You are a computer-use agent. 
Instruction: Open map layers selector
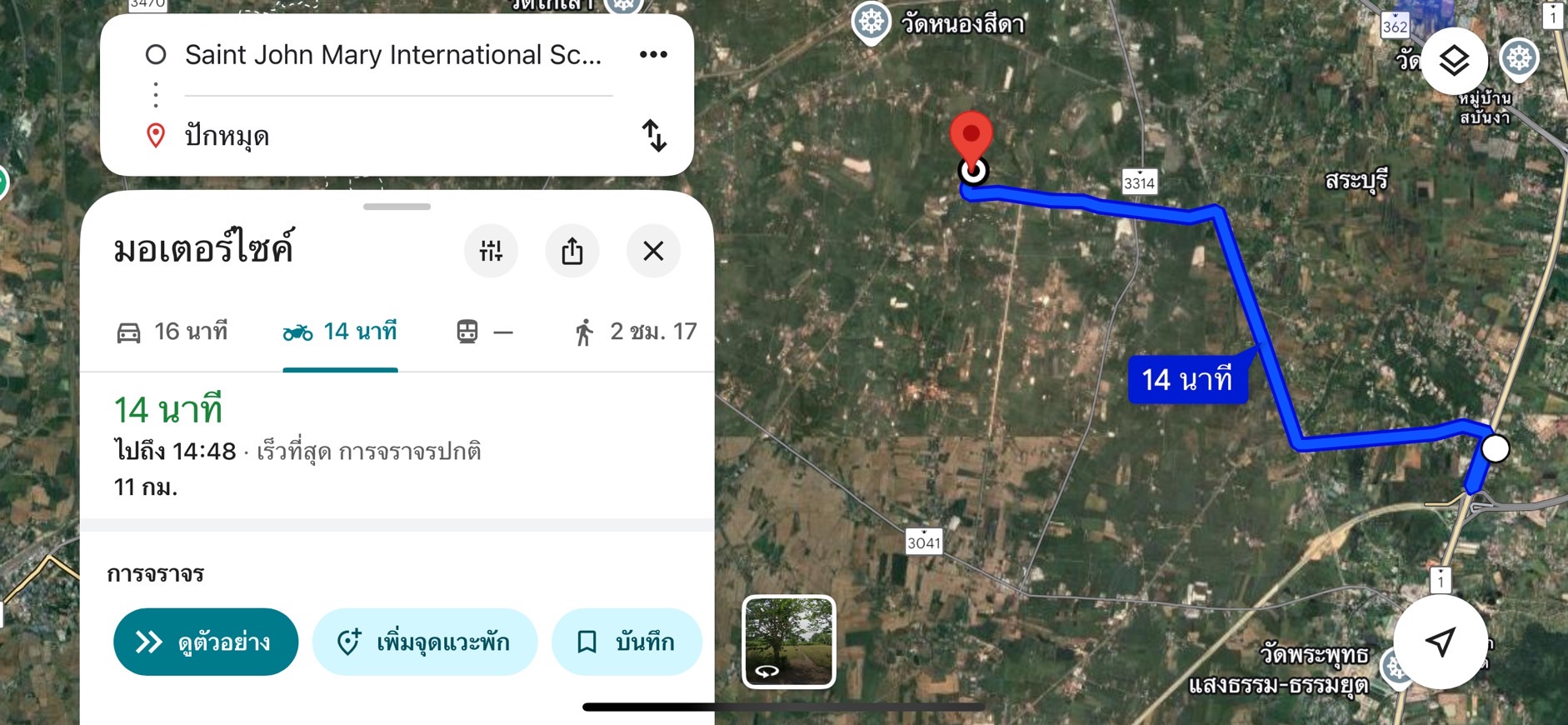(x=1454, y=61)
